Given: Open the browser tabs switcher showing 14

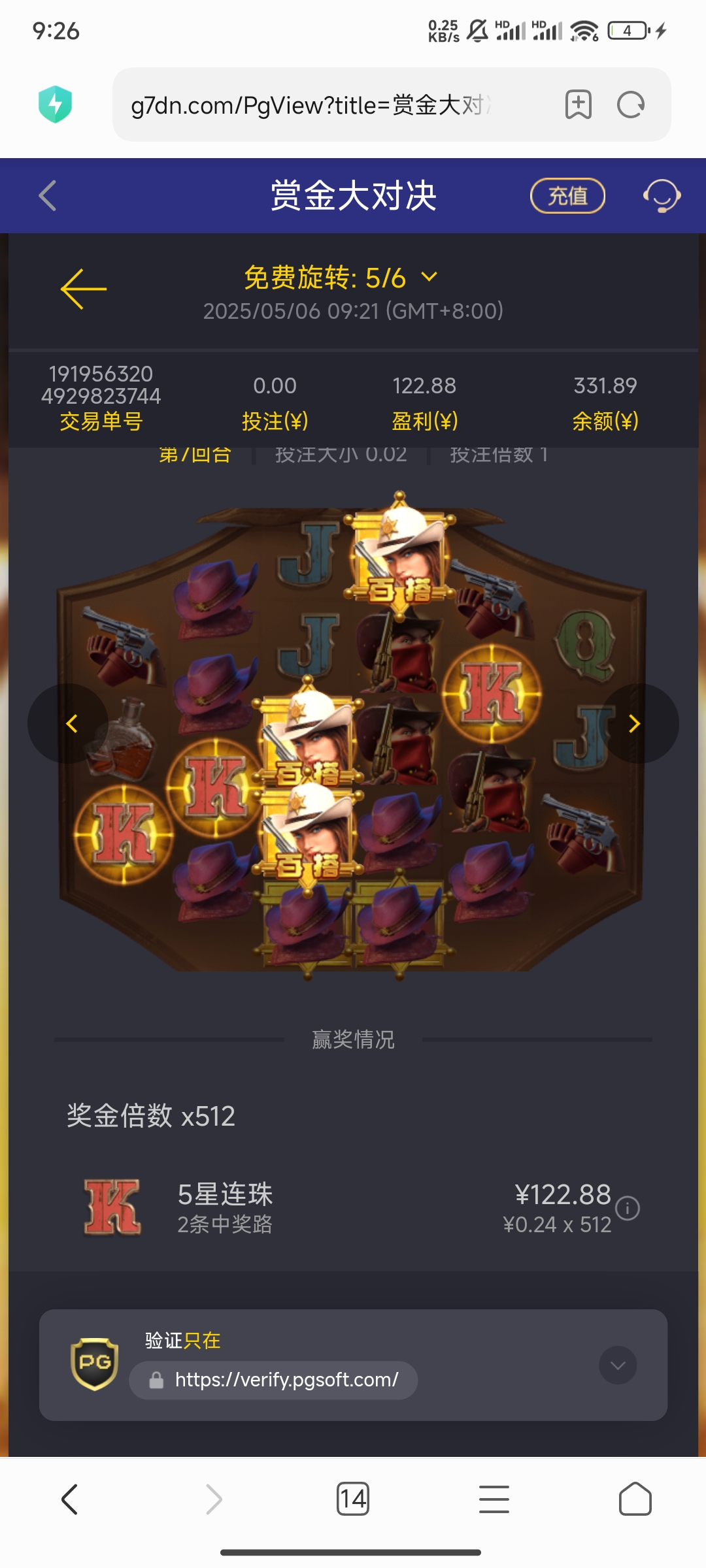Looking at the screenshot, I should coord(353,1499).
